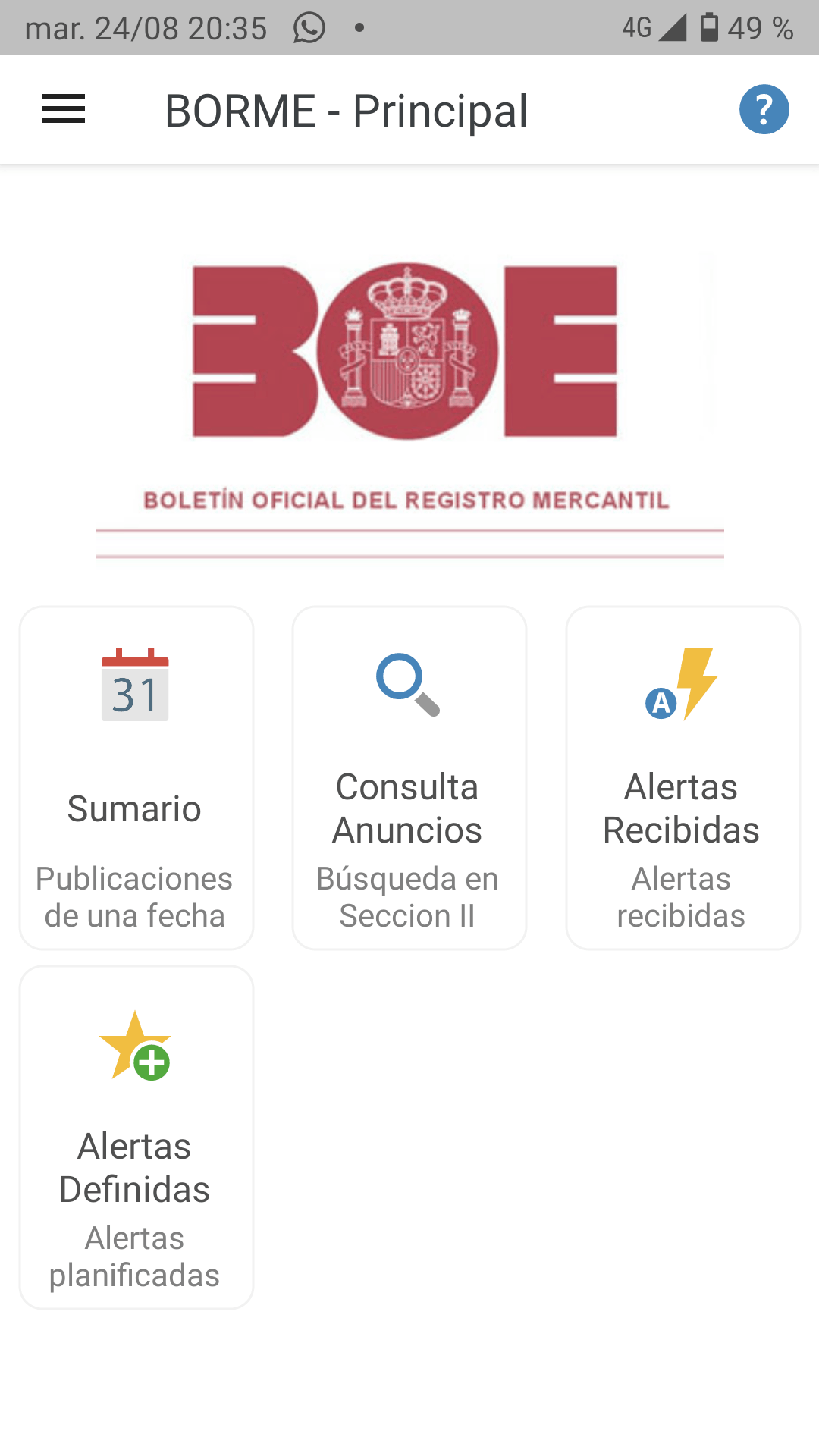The width and height of the screenshot is (819, 1456).
Task: Open the Alertas Recibidas card
Action: [x=682, y=777]
